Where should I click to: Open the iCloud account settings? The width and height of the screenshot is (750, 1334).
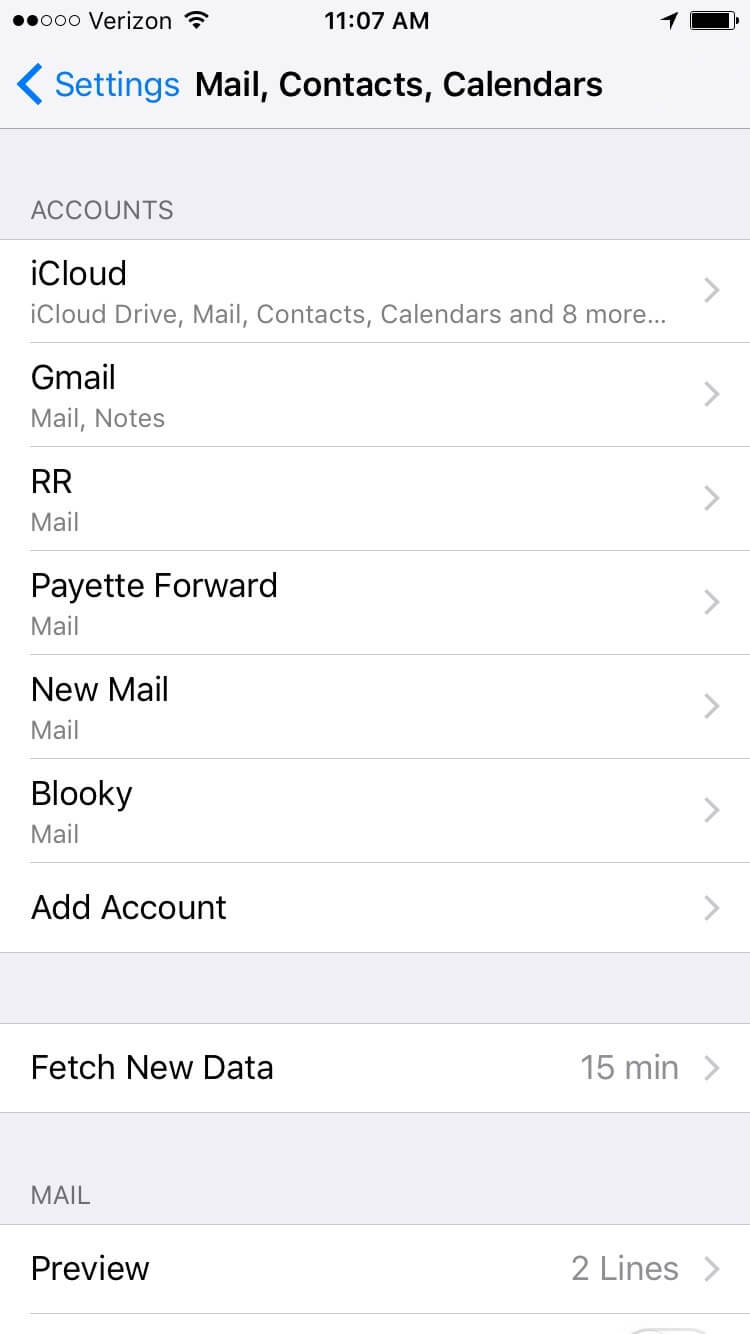(x=375, y=291)
